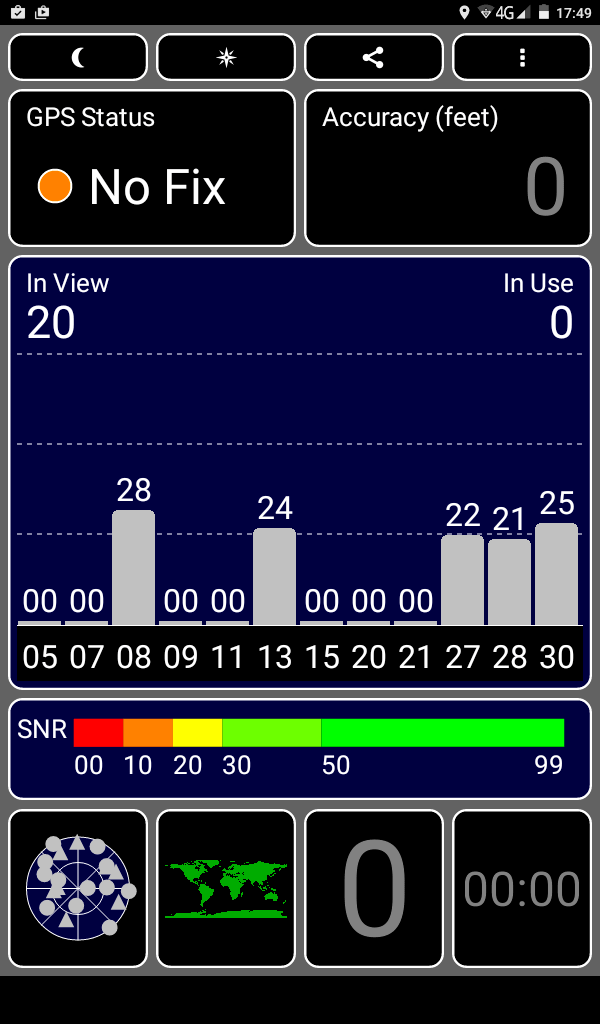Open the compass view button

(x=226, y=57)
